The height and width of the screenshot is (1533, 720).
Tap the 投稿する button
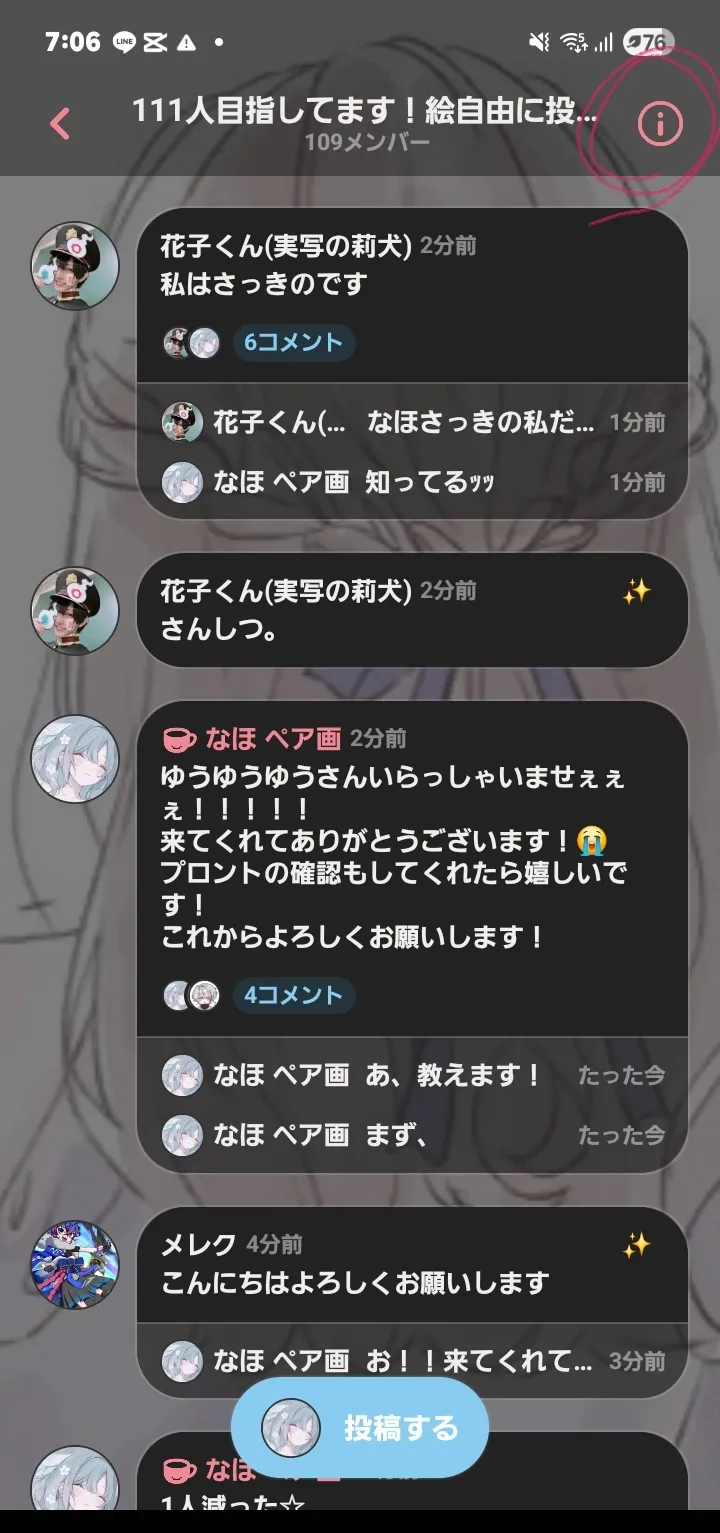coord(360,1427)
